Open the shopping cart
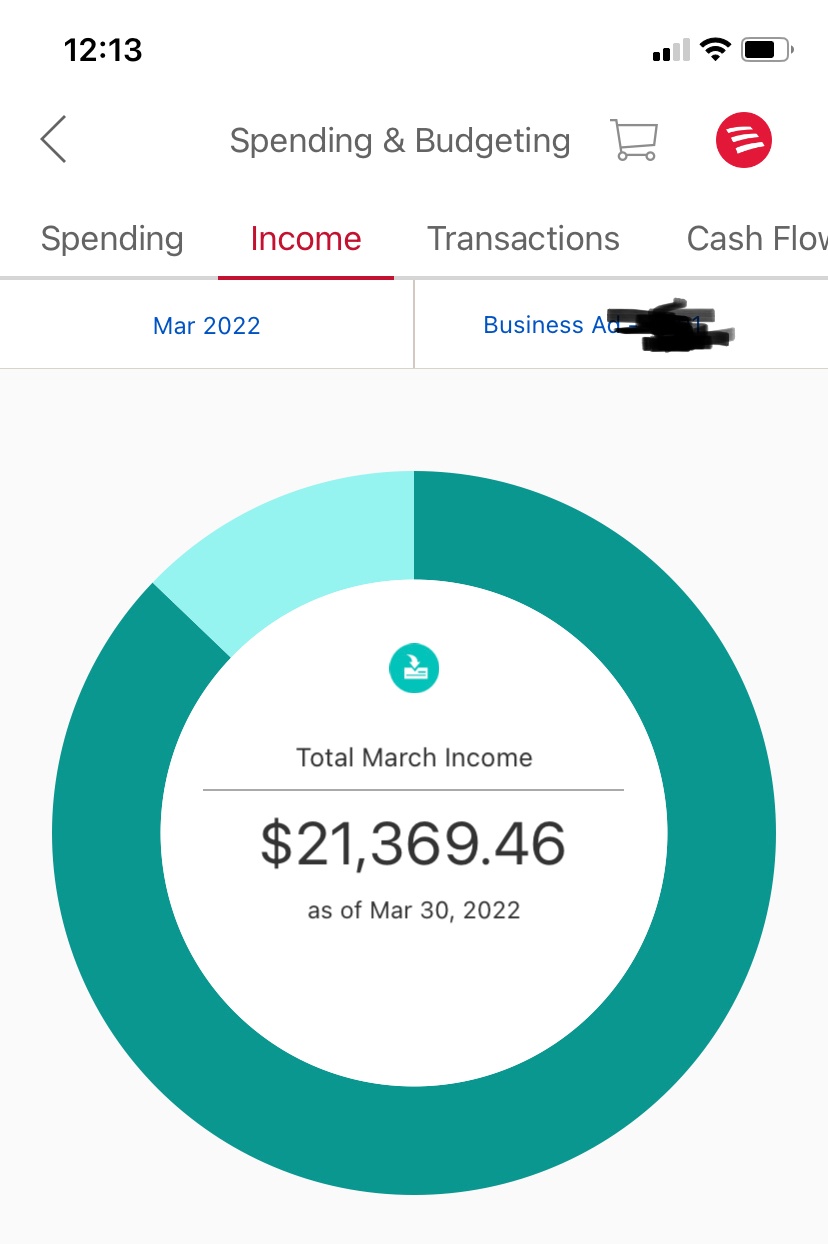This screenshot has width=828, height=1244. tap(634, 140)
